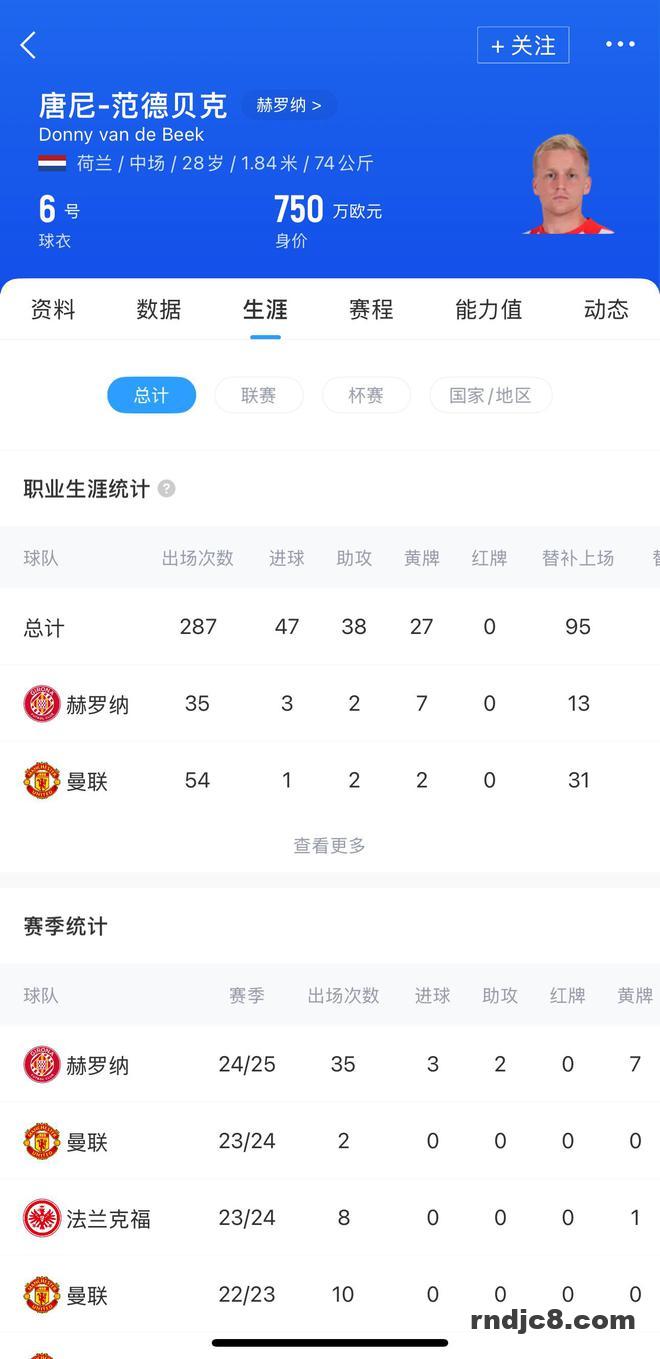Switch to the 数据 tab

point(159,310)
